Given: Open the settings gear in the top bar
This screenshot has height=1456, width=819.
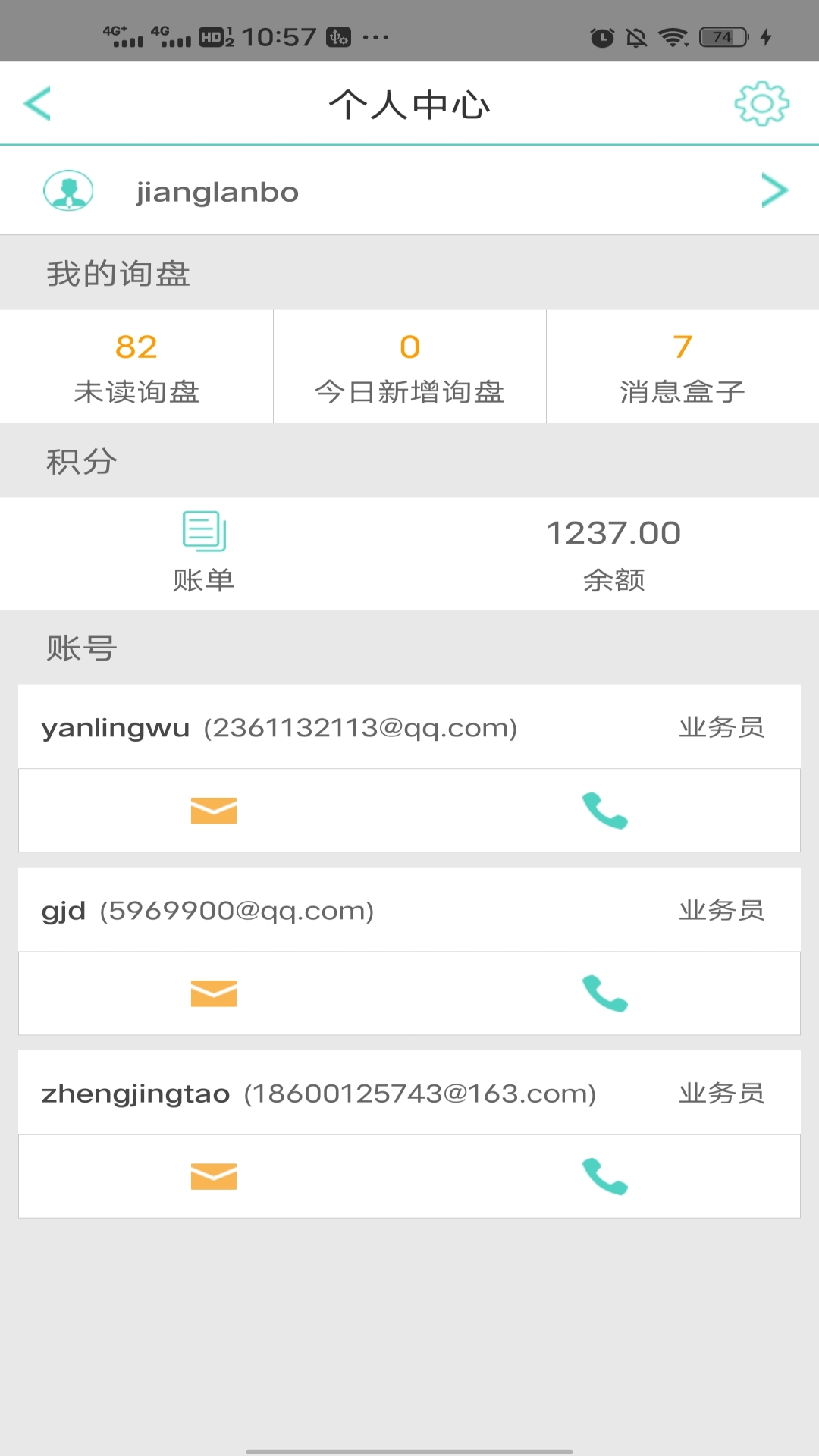Looking at the screenshot, I should tap(761, 104).
